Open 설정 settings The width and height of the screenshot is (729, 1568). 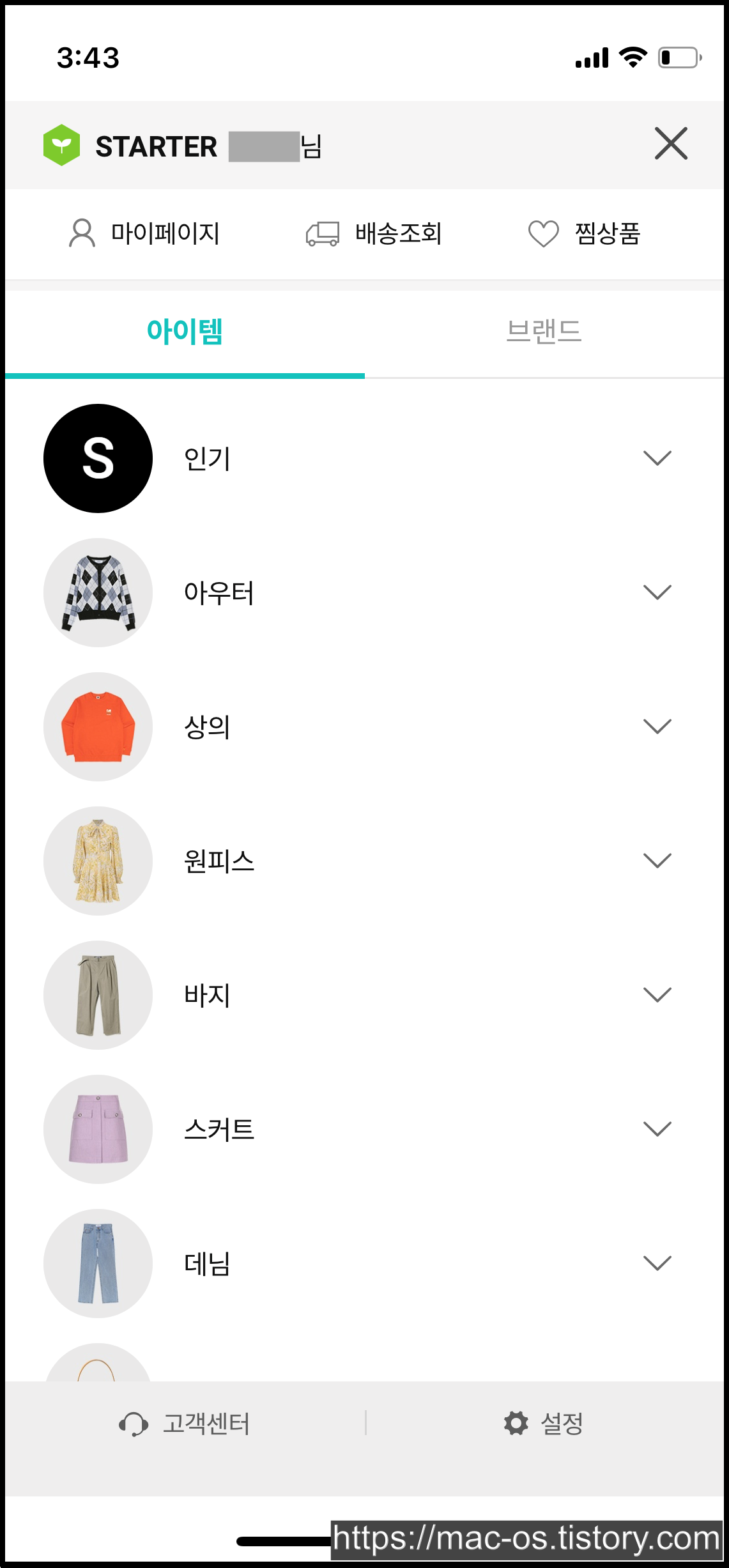click(544, 1424)
